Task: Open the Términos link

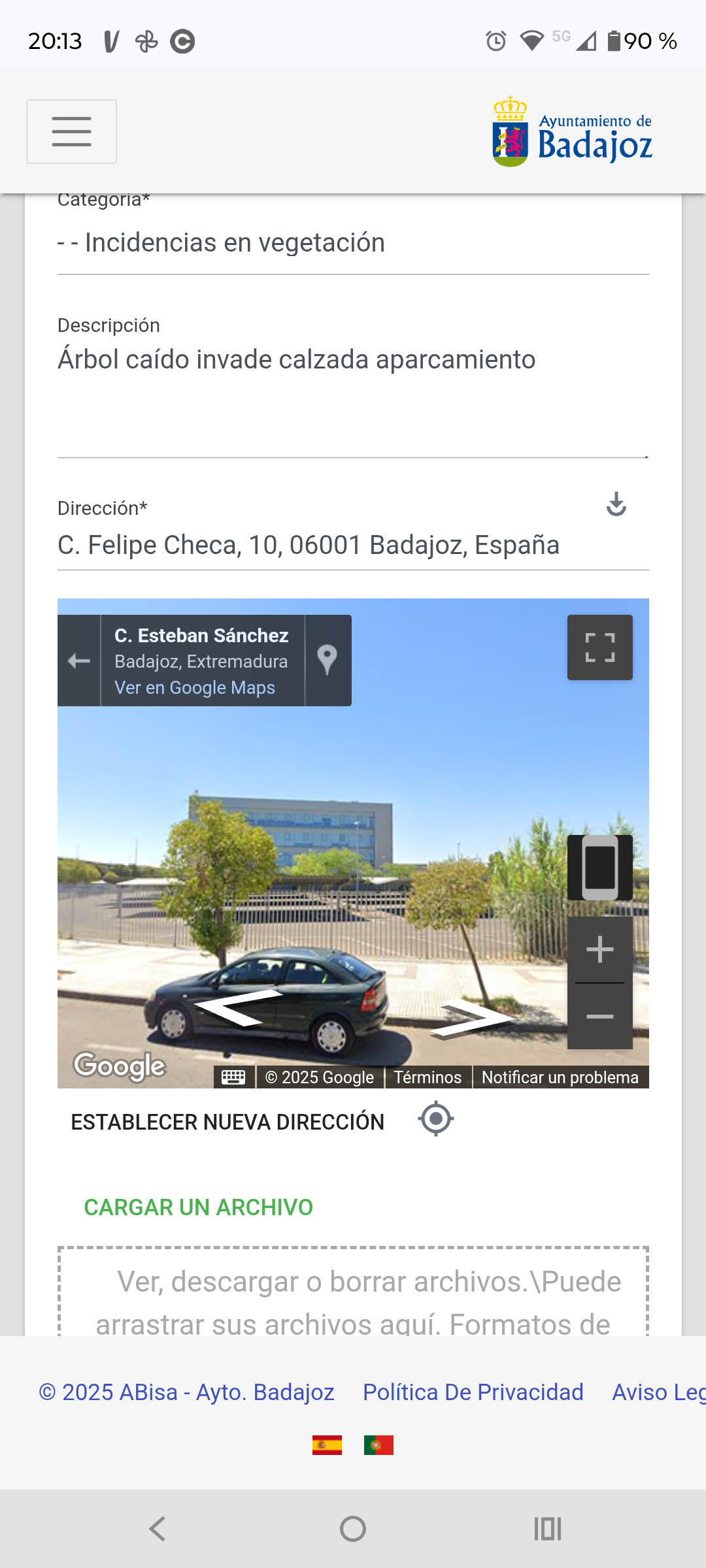Action: point(428,1077)
